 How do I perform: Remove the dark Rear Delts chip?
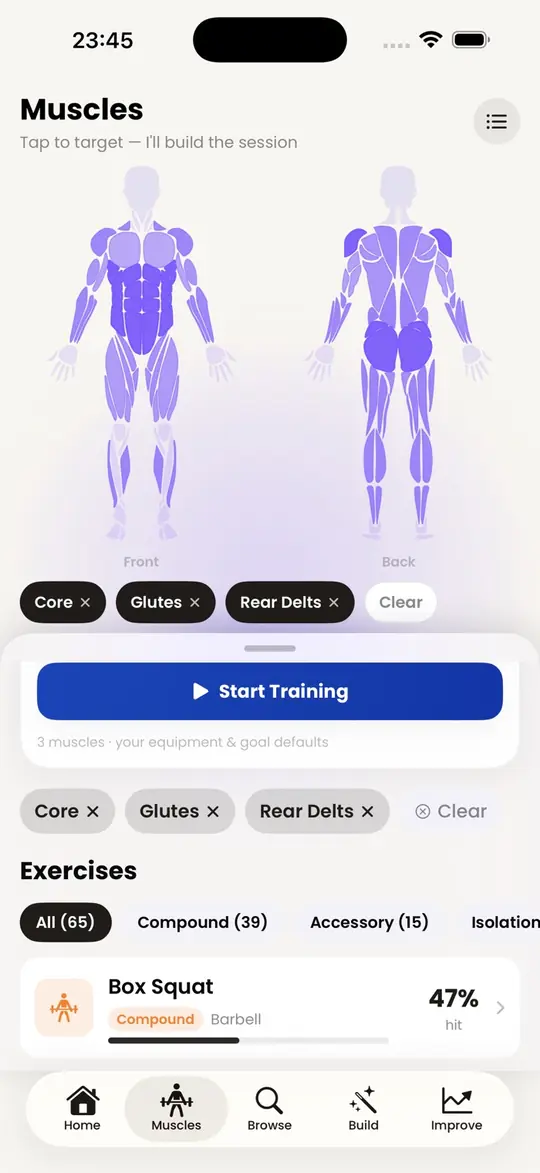coord(289,602)
